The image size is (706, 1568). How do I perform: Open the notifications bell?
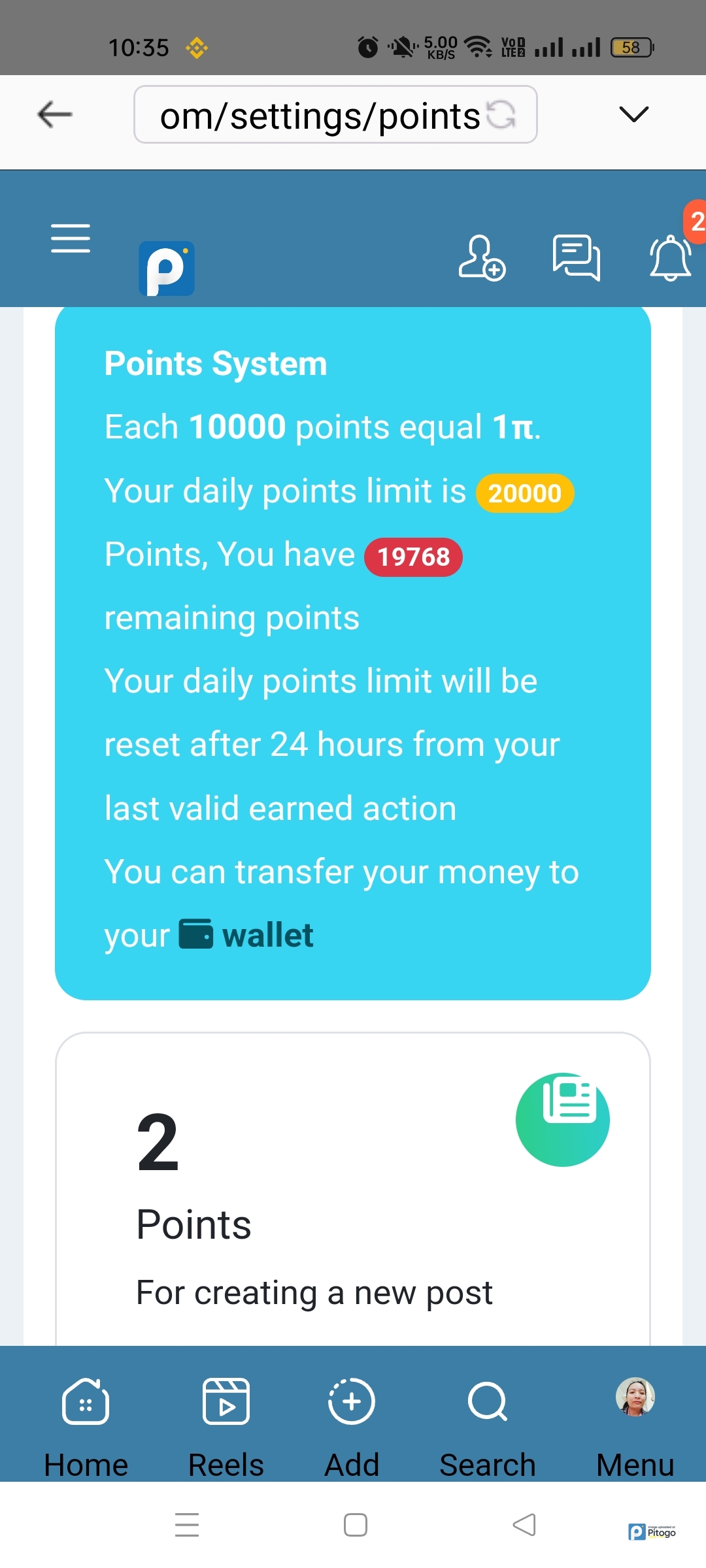click(x=670, y=257)
